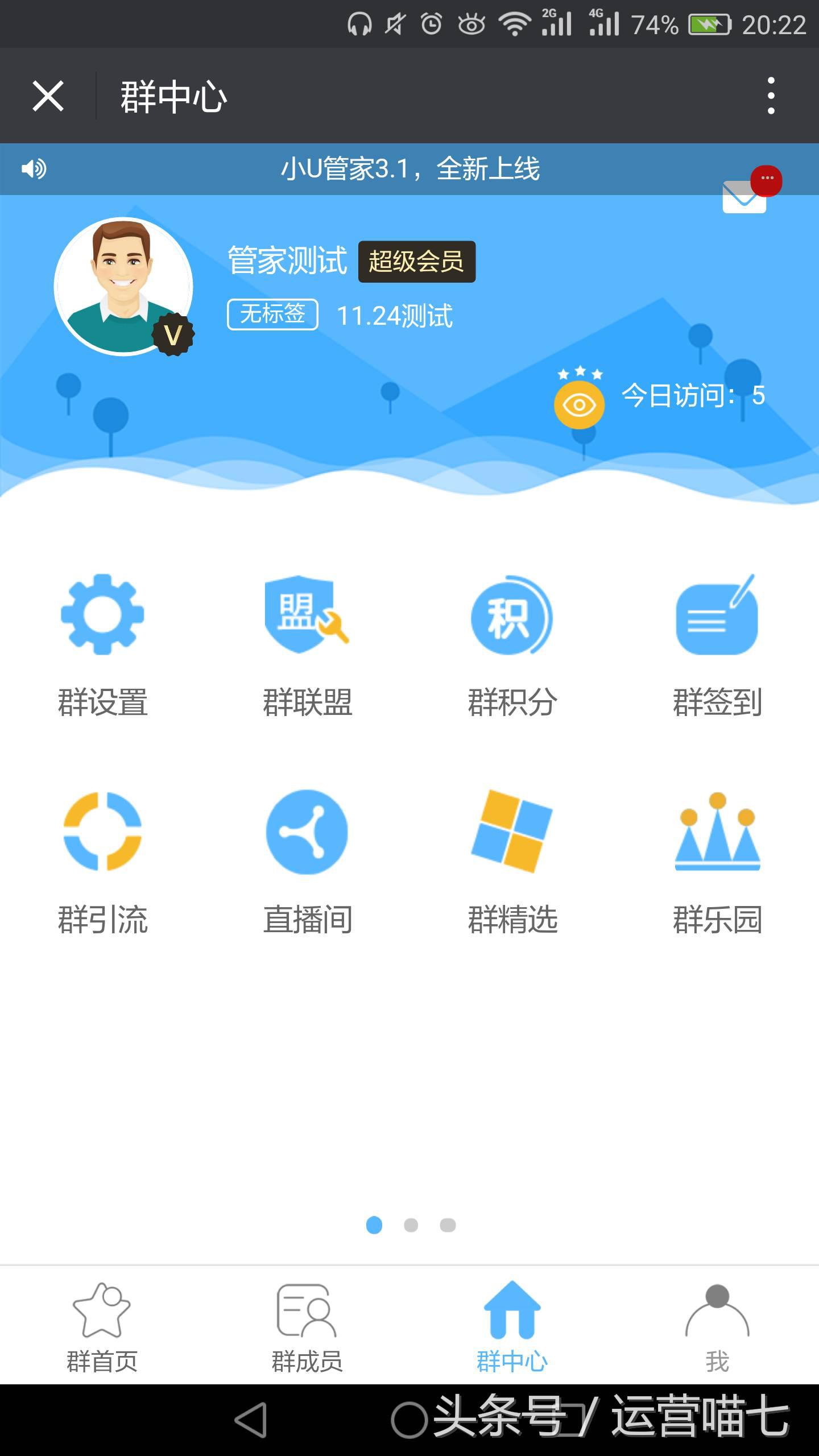The height and width of the screenshot is (1456, 819).
Task: Tap the 管家测试 profile avatar
Action: (124, 284)
